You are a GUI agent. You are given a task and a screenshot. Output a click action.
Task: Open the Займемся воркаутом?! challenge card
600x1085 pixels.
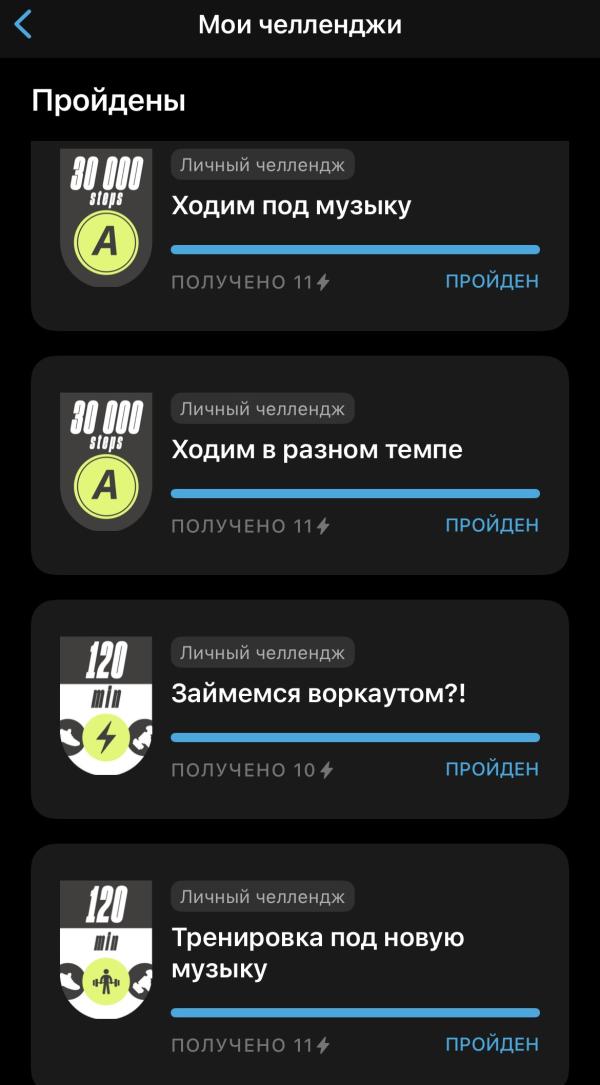pos(300,709)
